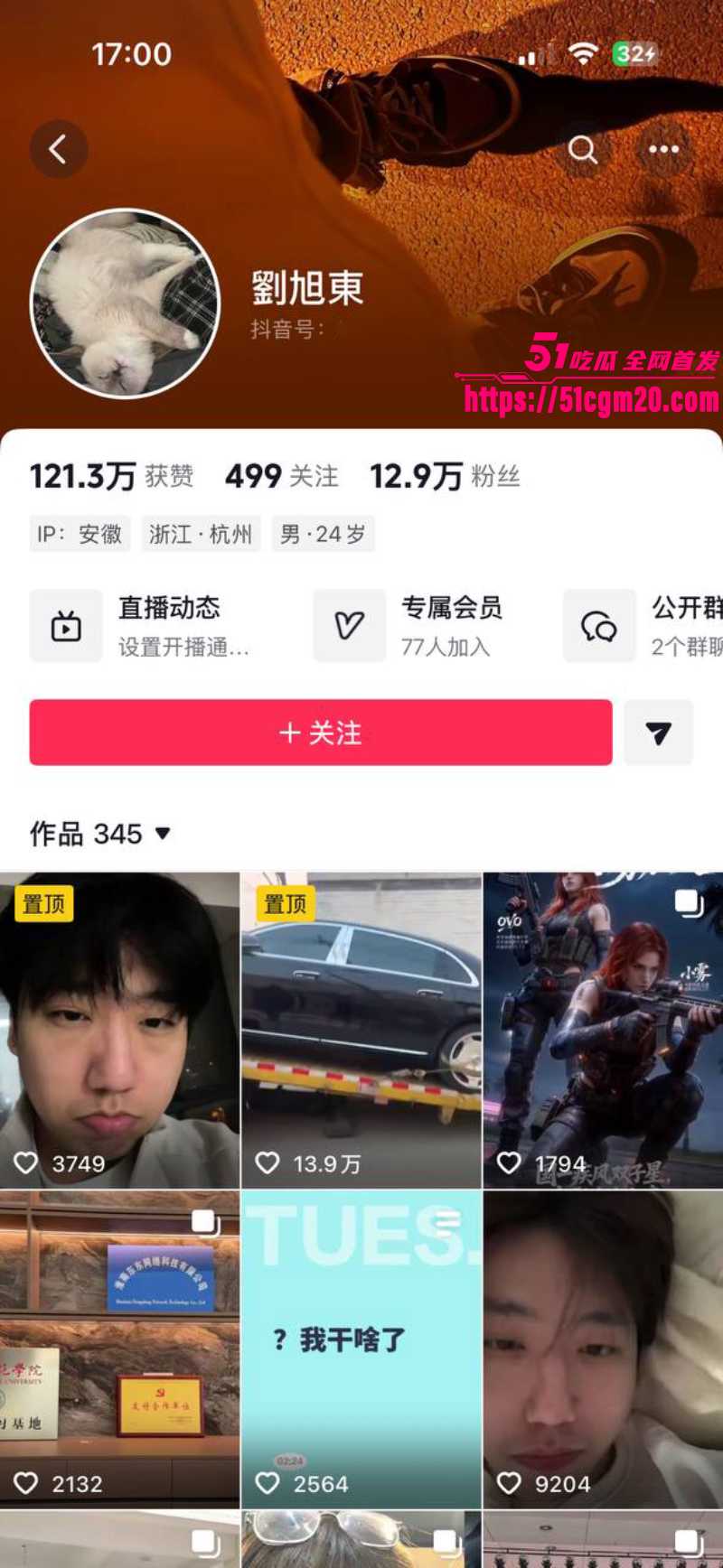Select the 浙江·杭州 location tag
This screenshot has width=723, height=1568.
pyautogui.click(x=201, y=534)
